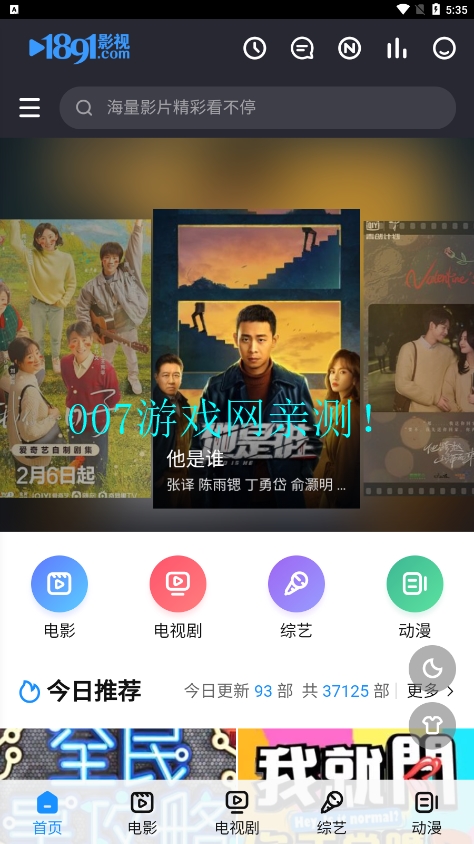Open the 动漫 category circle
474x844 pixels.
coord(414,583)
